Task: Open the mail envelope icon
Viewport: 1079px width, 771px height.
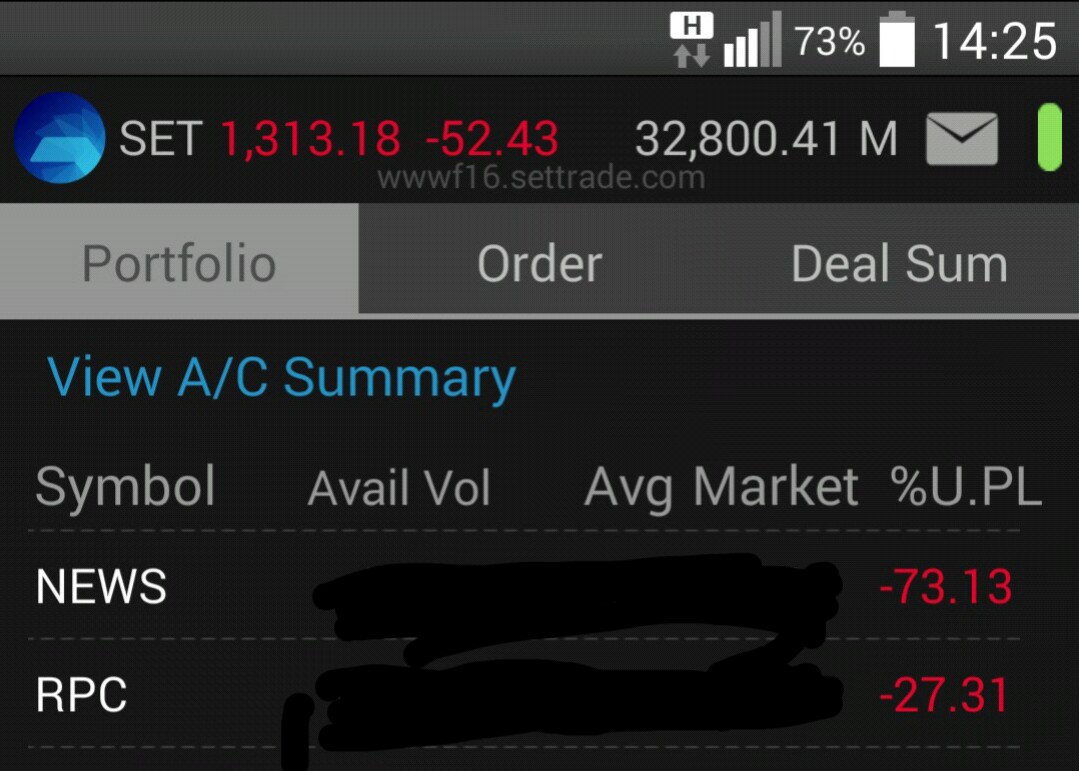Action: coord(961,139)
